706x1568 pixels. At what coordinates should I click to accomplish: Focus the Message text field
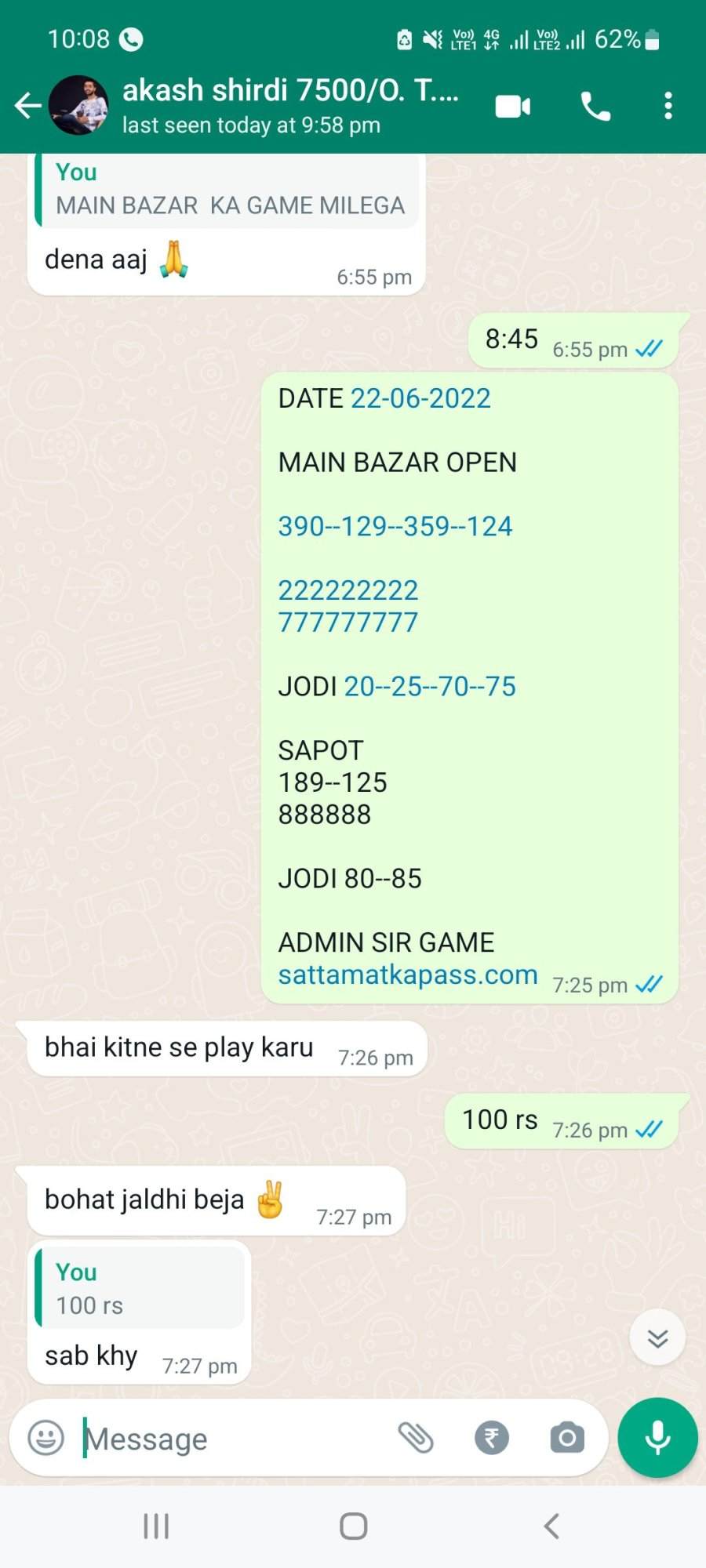pyautogui.click(x=235, y=1439)
